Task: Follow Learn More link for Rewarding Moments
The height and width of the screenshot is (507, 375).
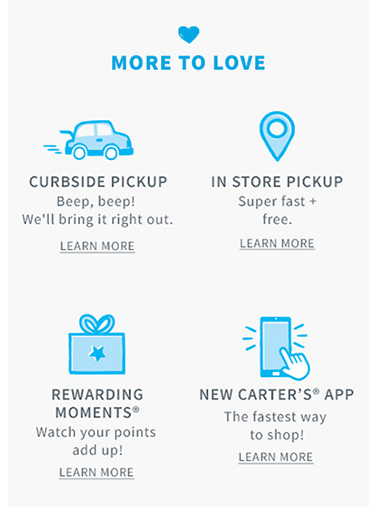Action: click(x=96, y=473)
